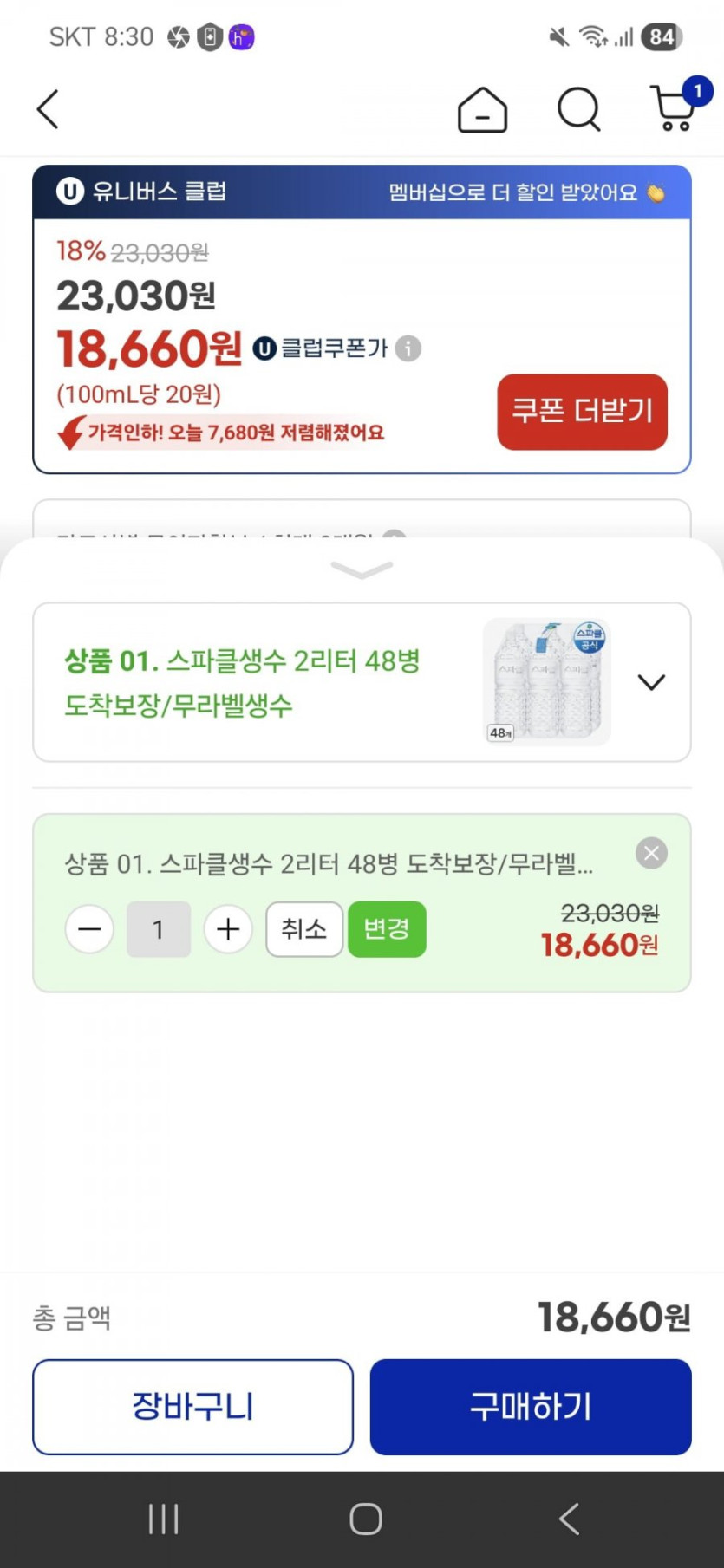Open the home icon in the header
Viewport: 724px width, 1568px height.
[482, 110]
